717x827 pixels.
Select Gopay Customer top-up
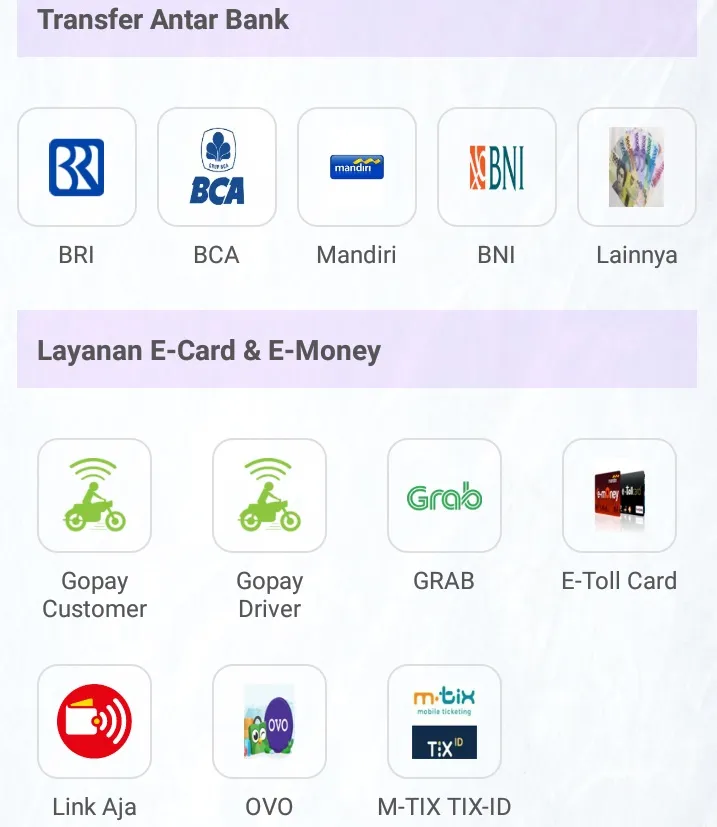[x=94, y=495]
